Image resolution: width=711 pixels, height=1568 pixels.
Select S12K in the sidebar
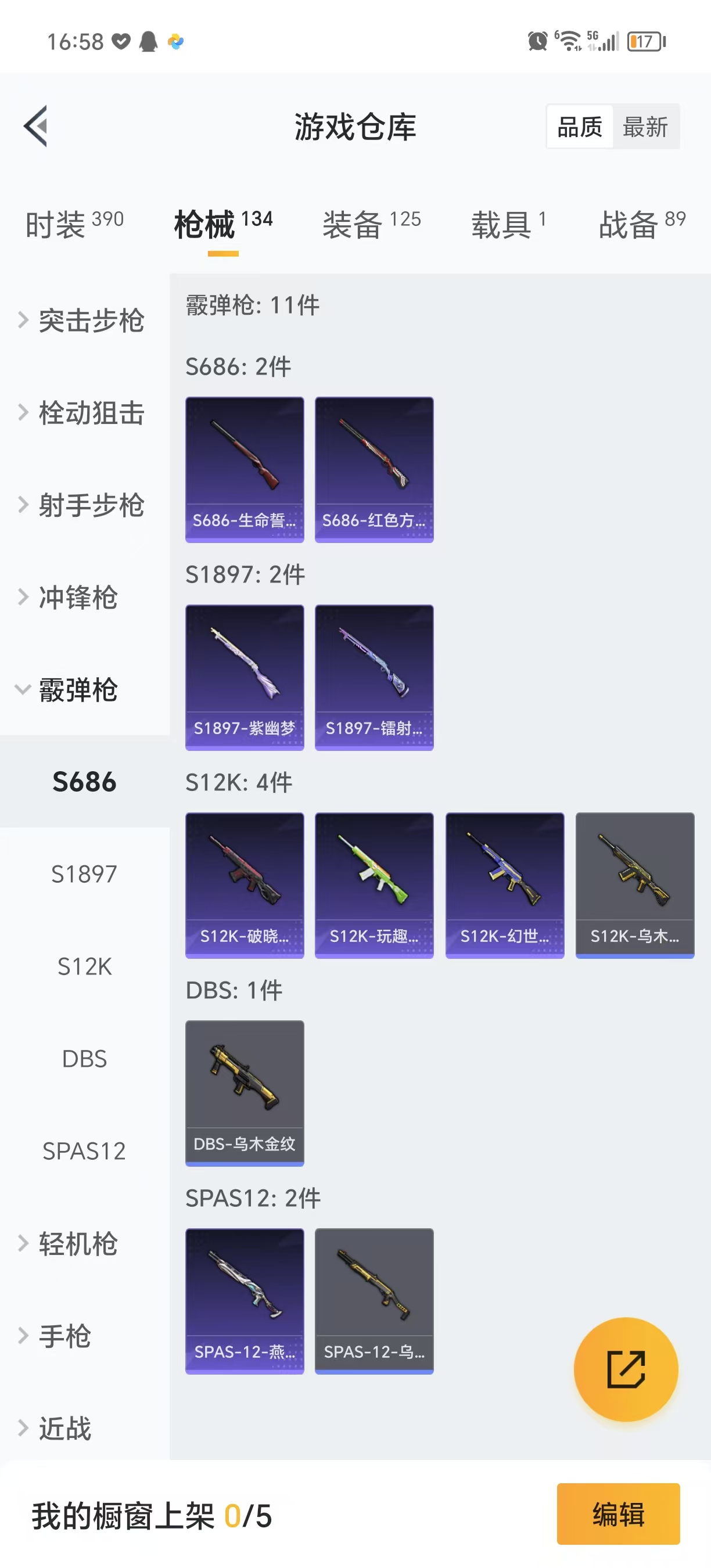tap(85, 966)
